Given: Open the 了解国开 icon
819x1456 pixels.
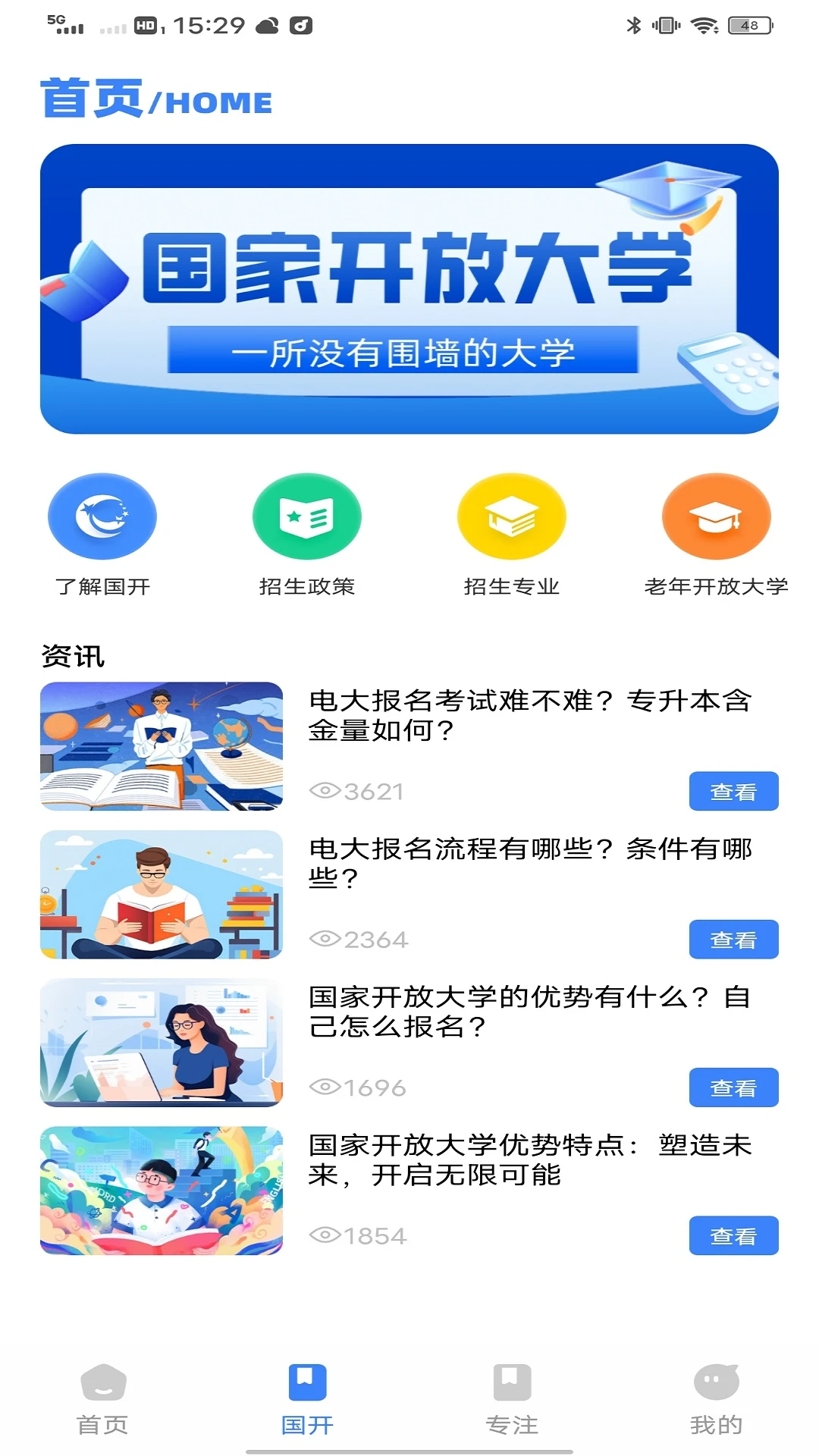Looking at the screenshot, I should pos(102,515).
